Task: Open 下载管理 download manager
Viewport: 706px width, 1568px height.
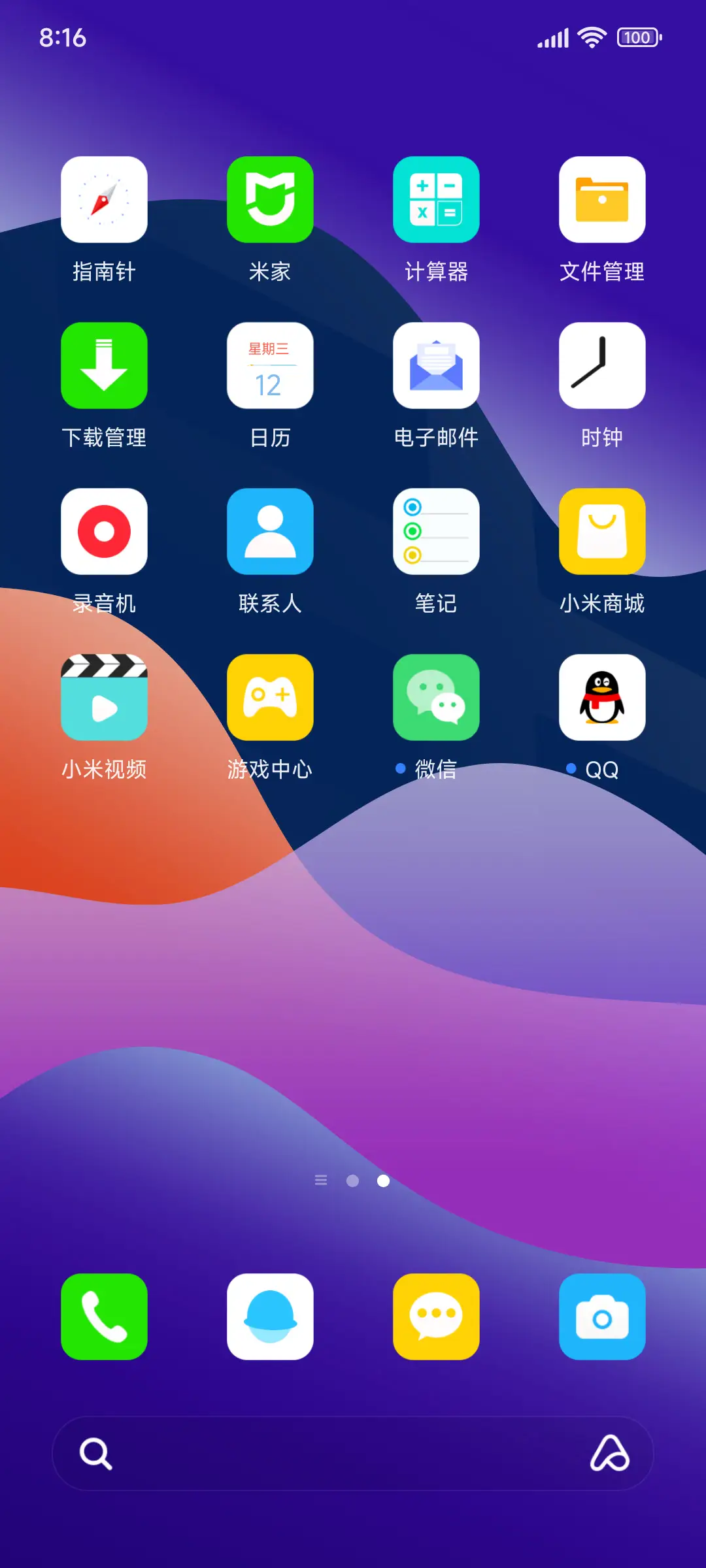Action: 104,366
